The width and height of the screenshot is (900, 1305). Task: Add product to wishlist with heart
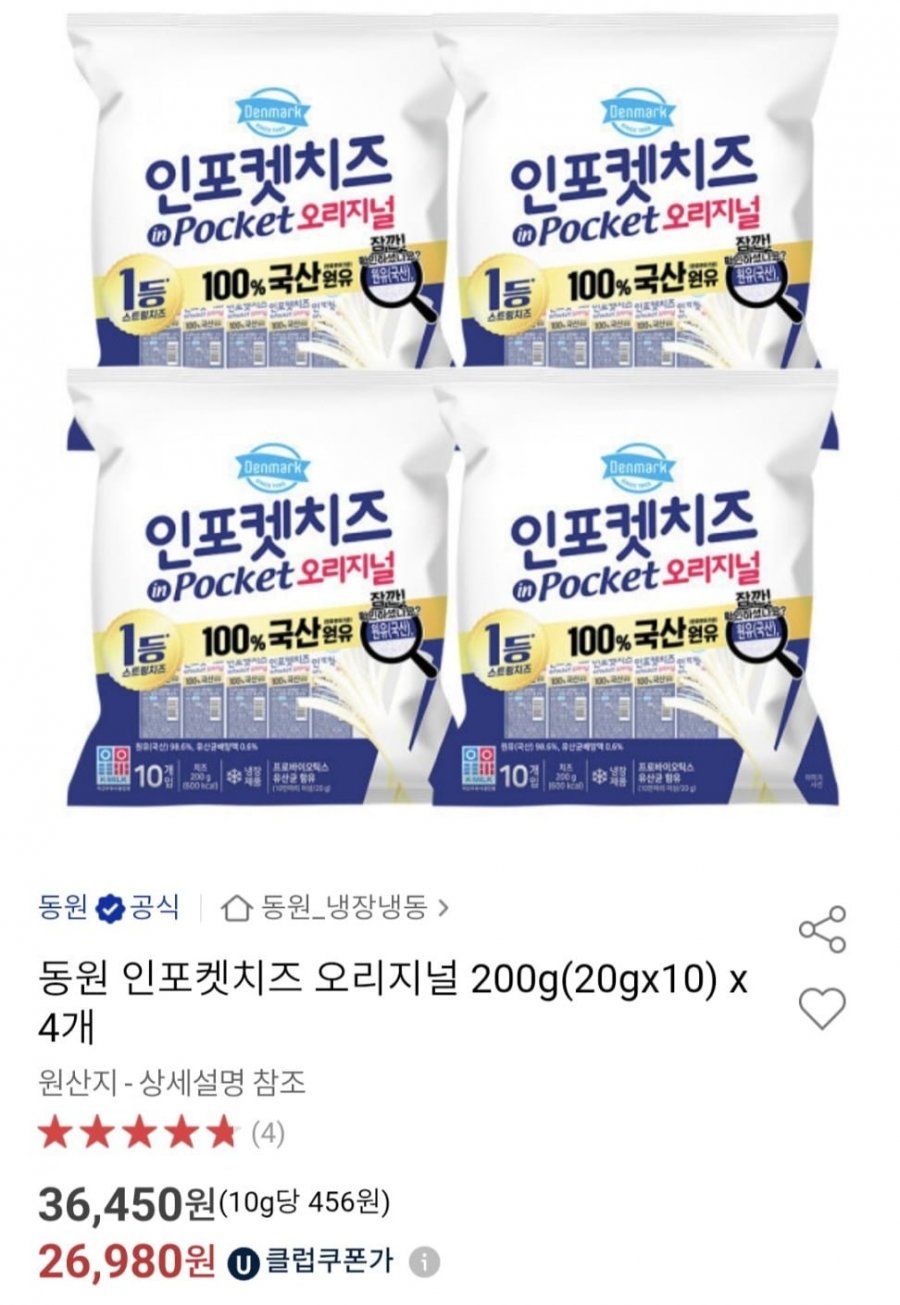pyautogui.click(x=822, y=1008)
